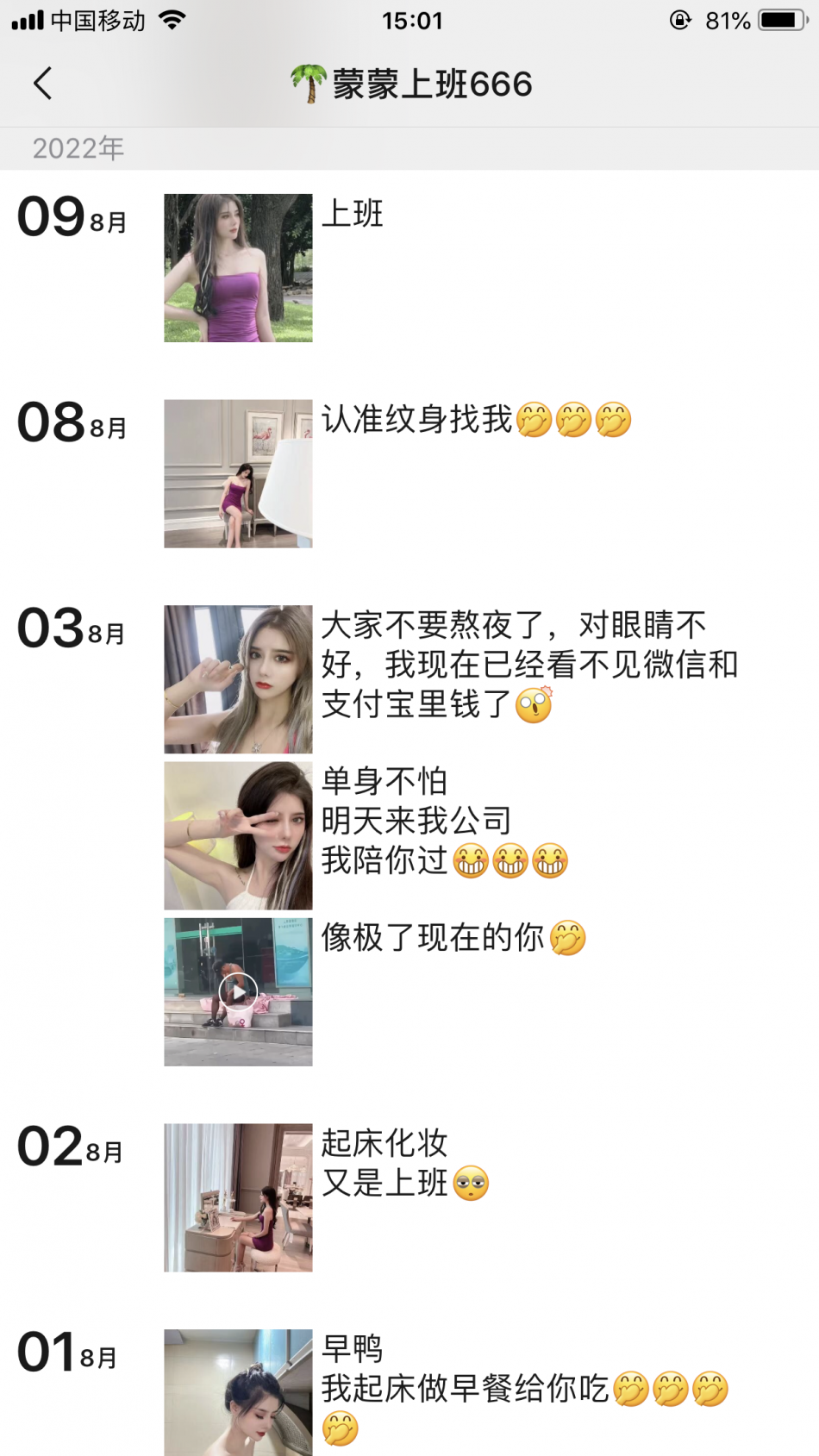This screenshot has height=1456, width=819.
Task: Open the post captioned 单身不怕
Action: (x=238, y=835)
